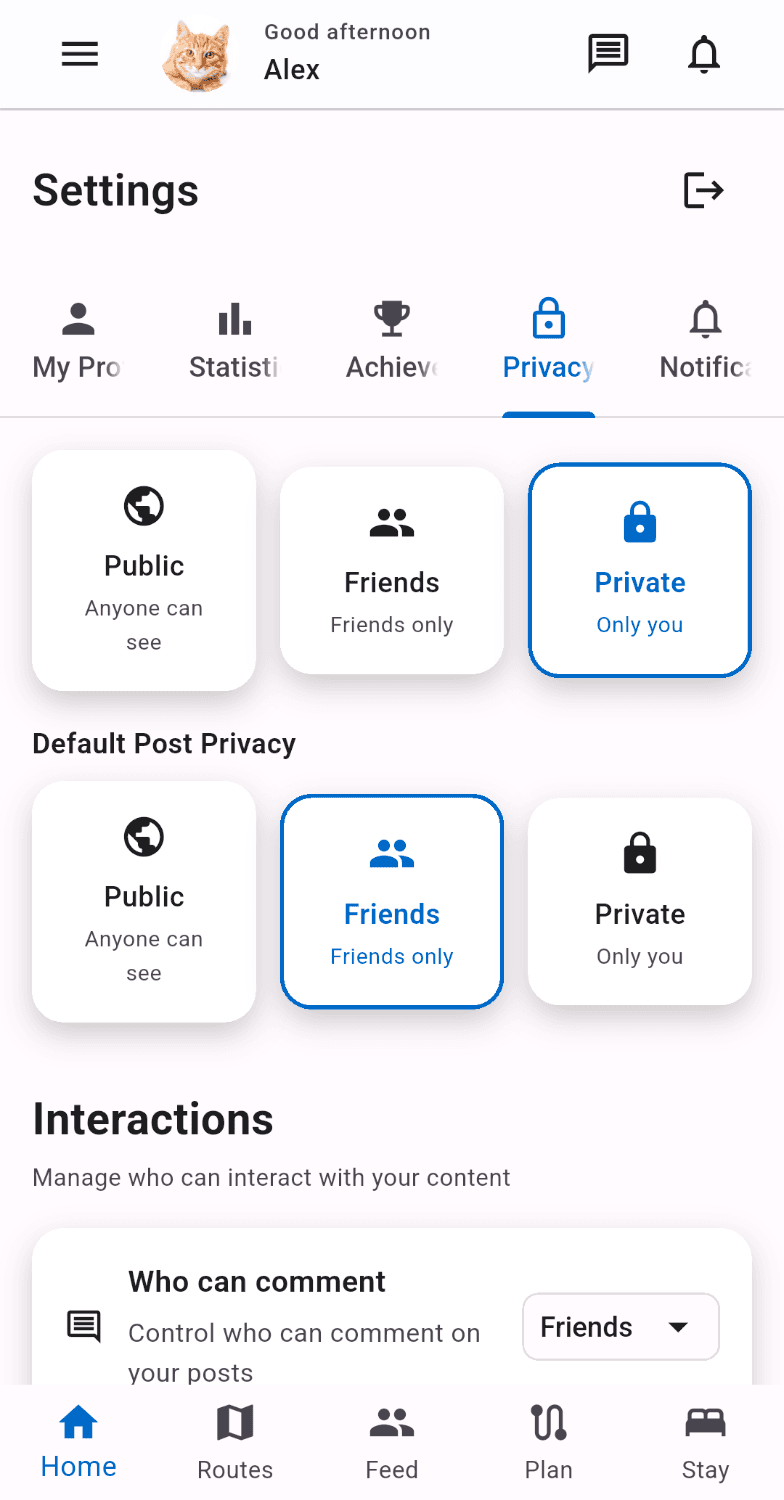
Task: Expand the Who can comment dropdown
Action: pyautogui.click(x=621, y=1327)
